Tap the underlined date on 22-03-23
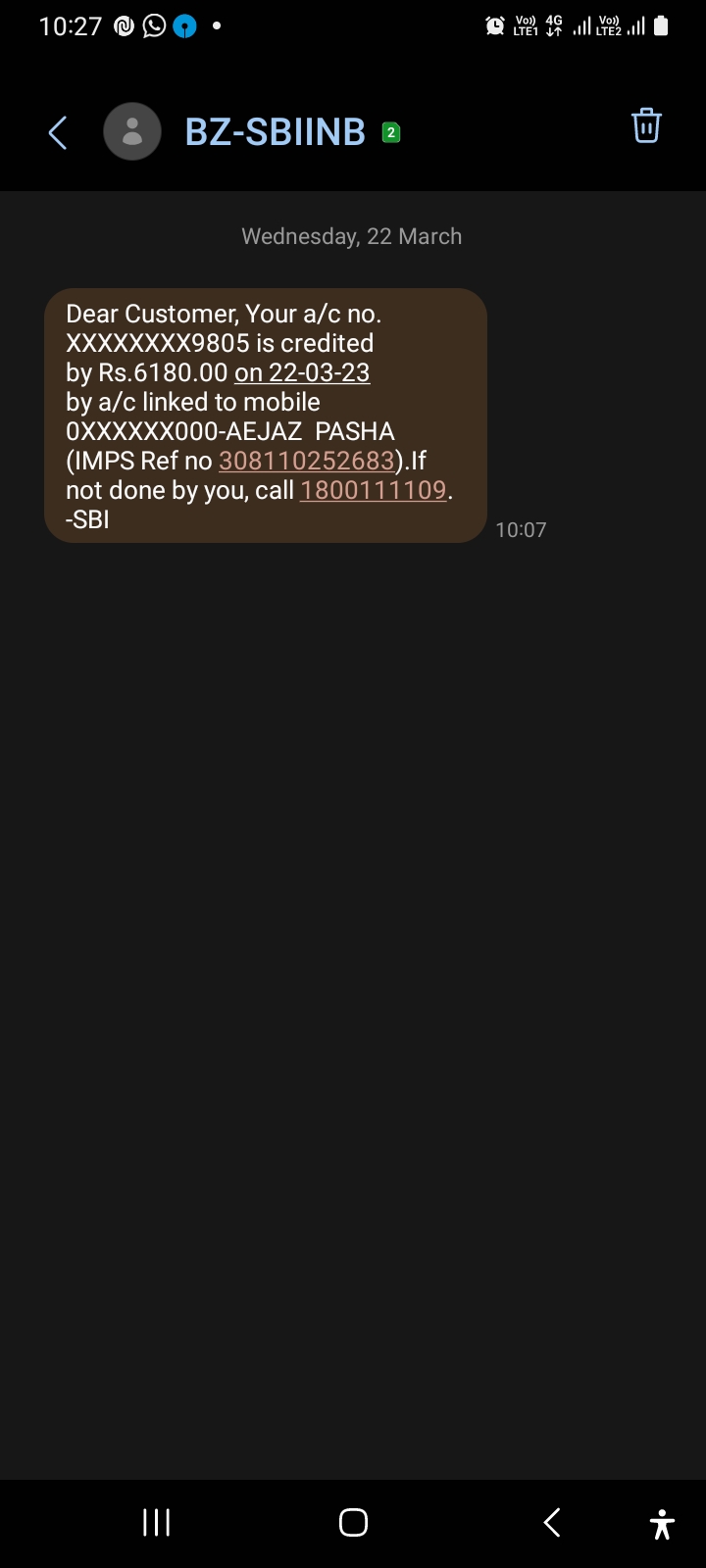The image size is (706, 1568). (302, 372)
